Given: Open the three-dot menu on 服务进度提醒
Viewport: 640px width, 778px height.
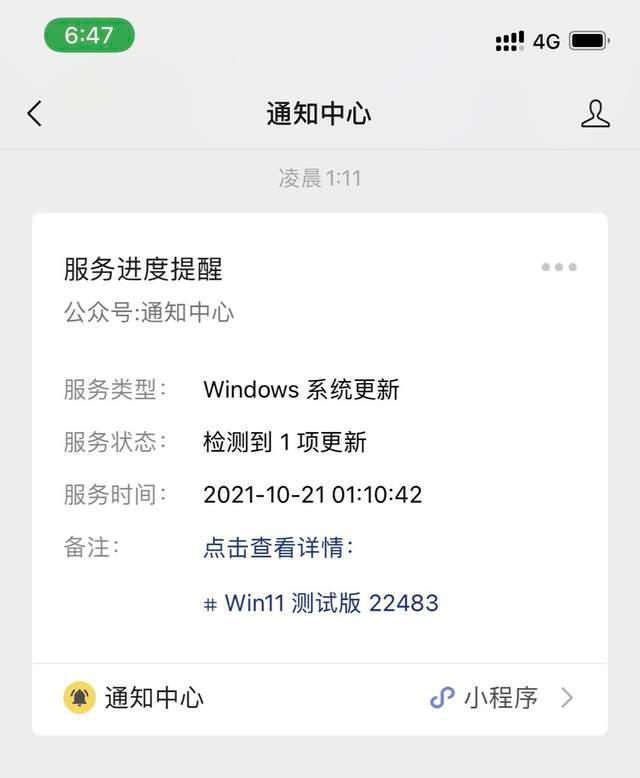Looking at the screenshot, I should 558,267.
